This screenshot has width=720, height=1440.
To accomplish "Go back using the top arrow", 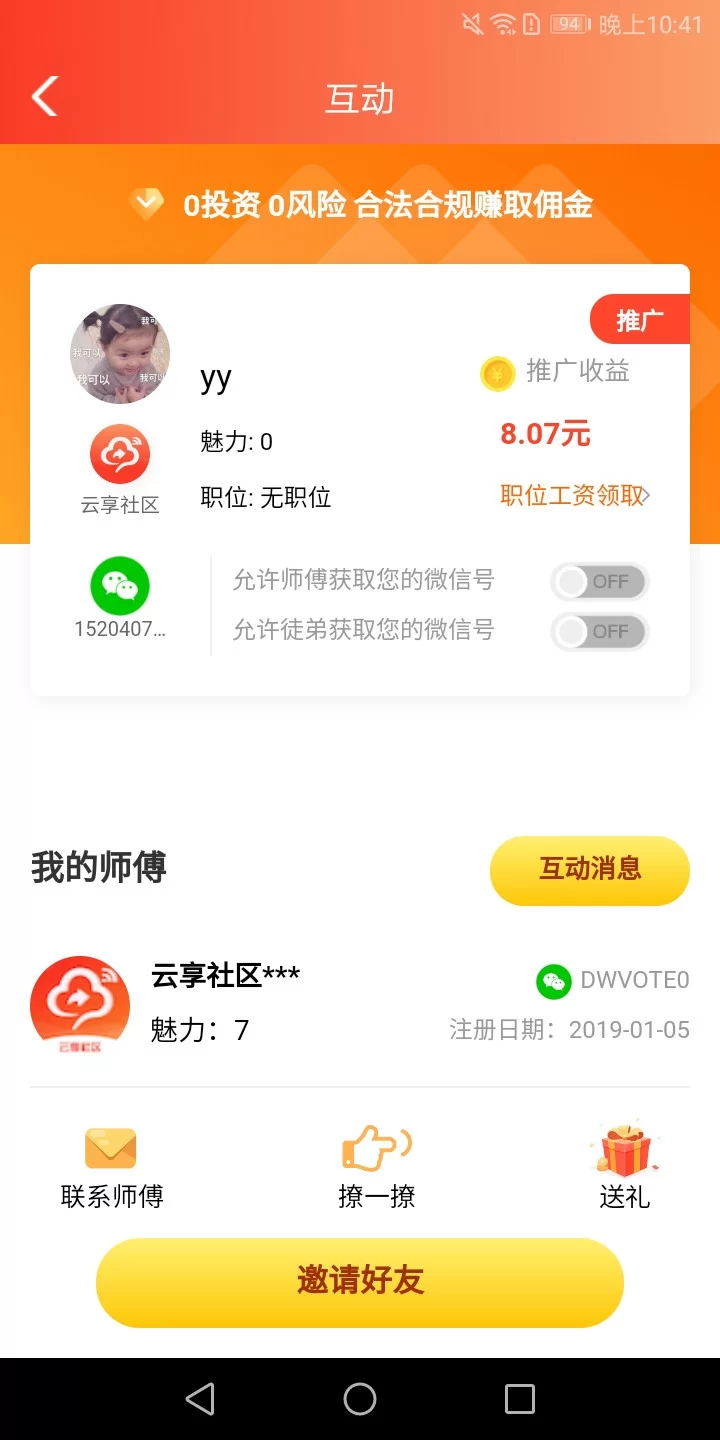I will click(45, 98).
